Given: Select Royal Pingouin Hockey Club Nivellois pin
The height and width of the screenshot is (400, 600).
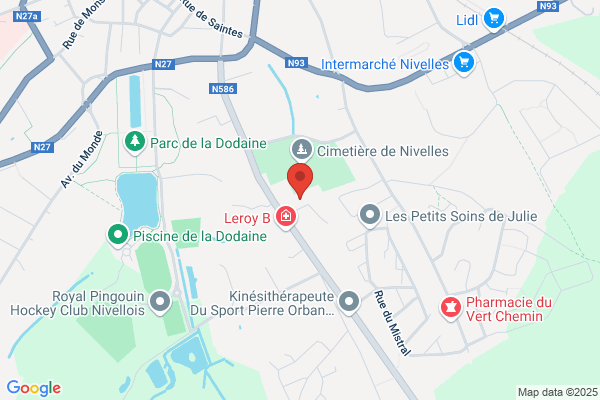Looking at the screenshot, I should click(160, 302).
